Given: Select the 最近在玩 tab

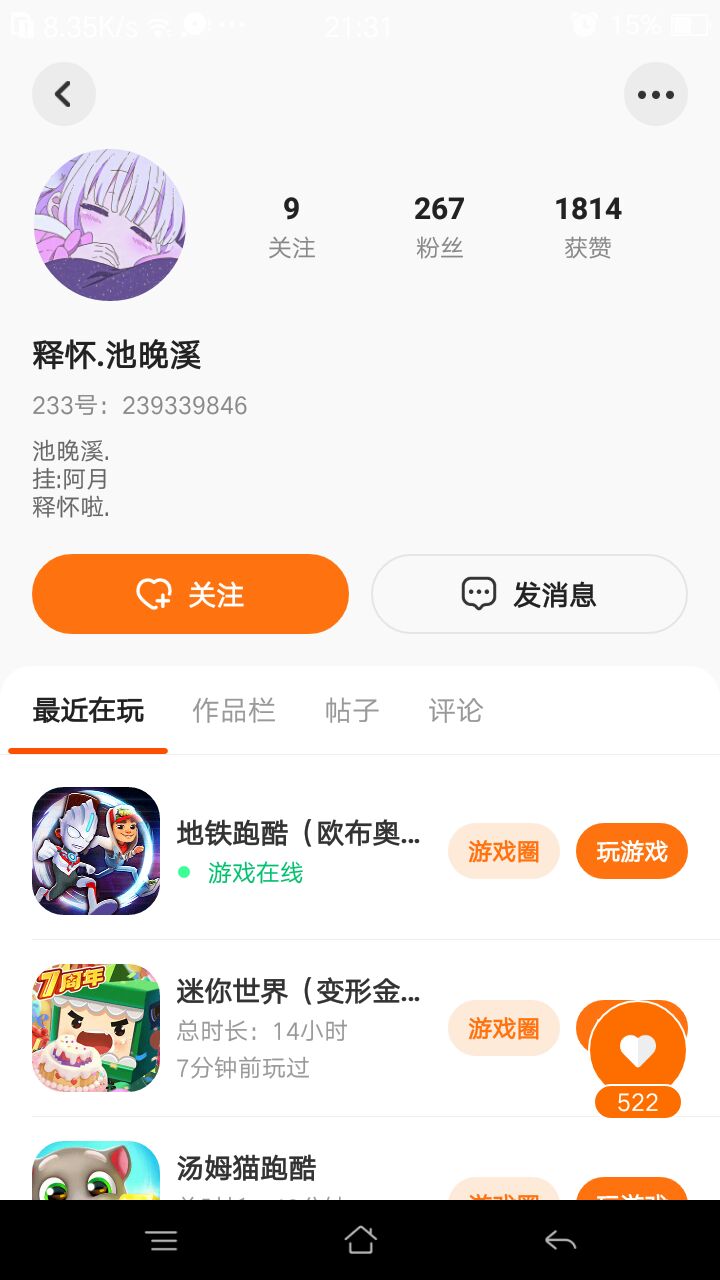Looking at the screenshot, I should tap(88, 710).
